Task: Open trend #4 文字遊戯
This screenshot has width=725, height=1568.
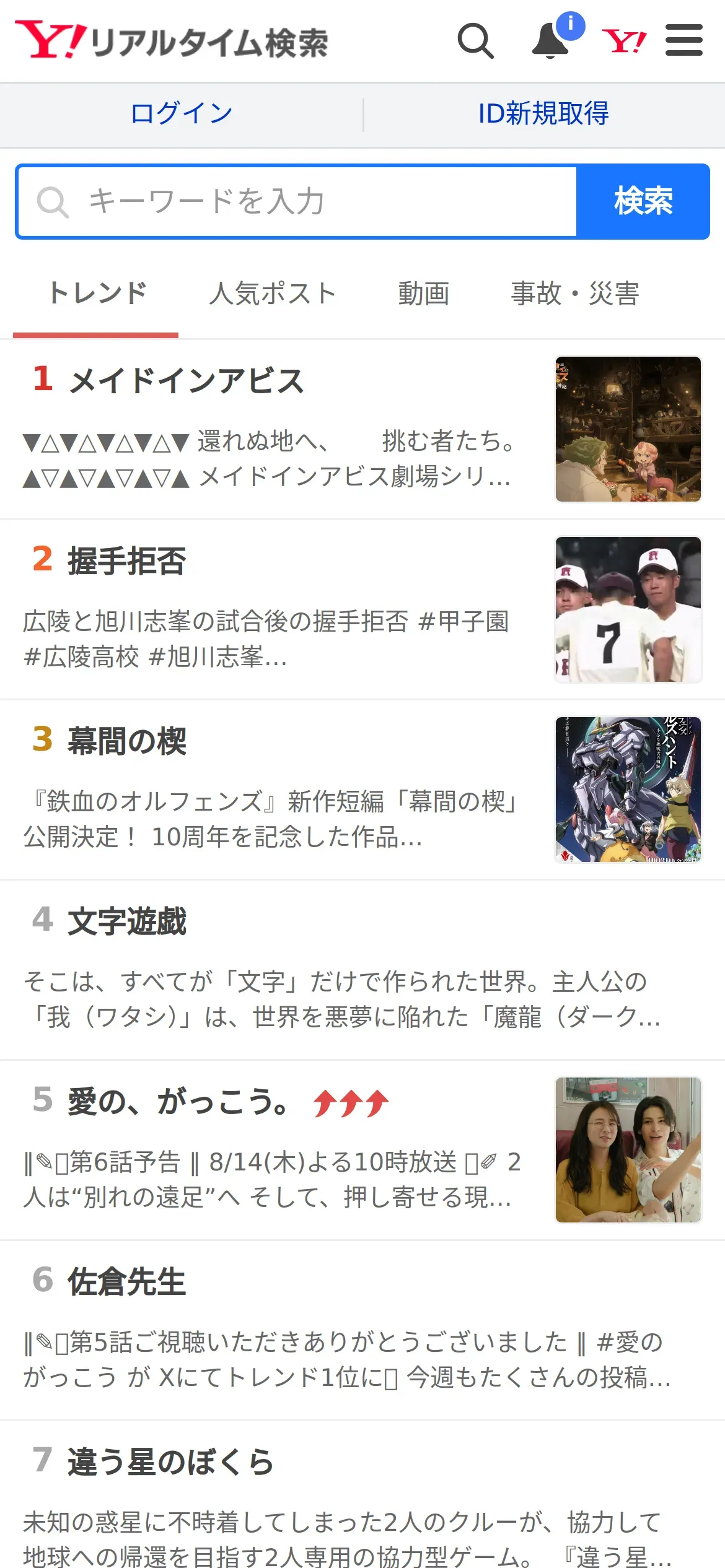Action: point(127,921)
